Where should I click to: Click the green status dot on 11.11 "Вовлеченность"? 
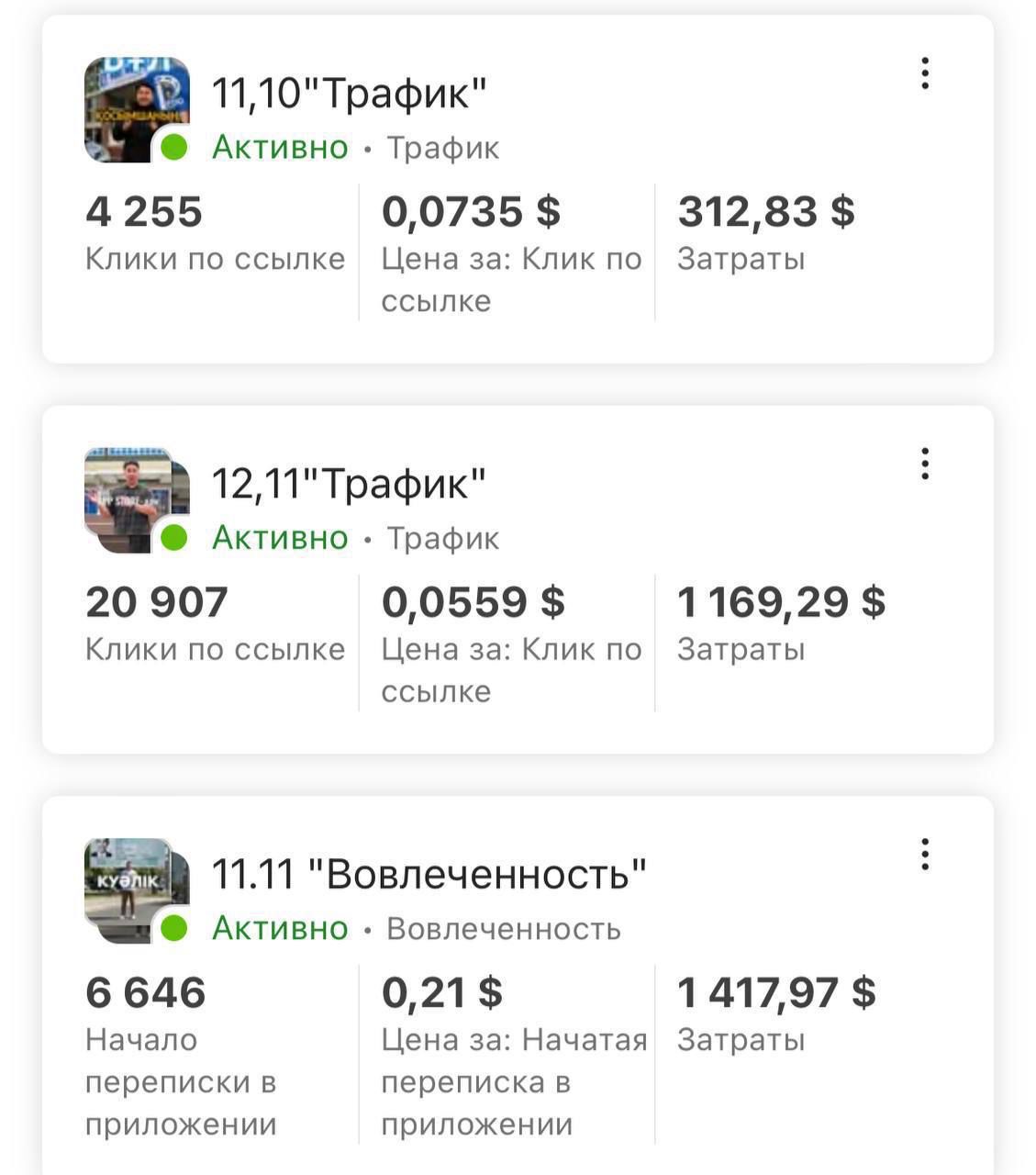(173, 927)
